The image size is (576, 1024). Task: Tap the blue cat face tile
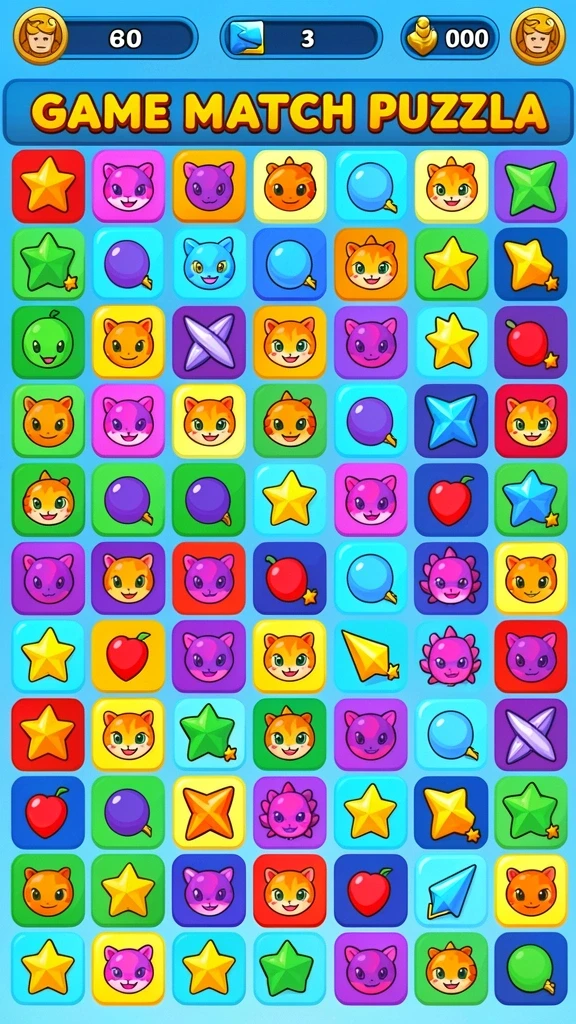(209, 264)
